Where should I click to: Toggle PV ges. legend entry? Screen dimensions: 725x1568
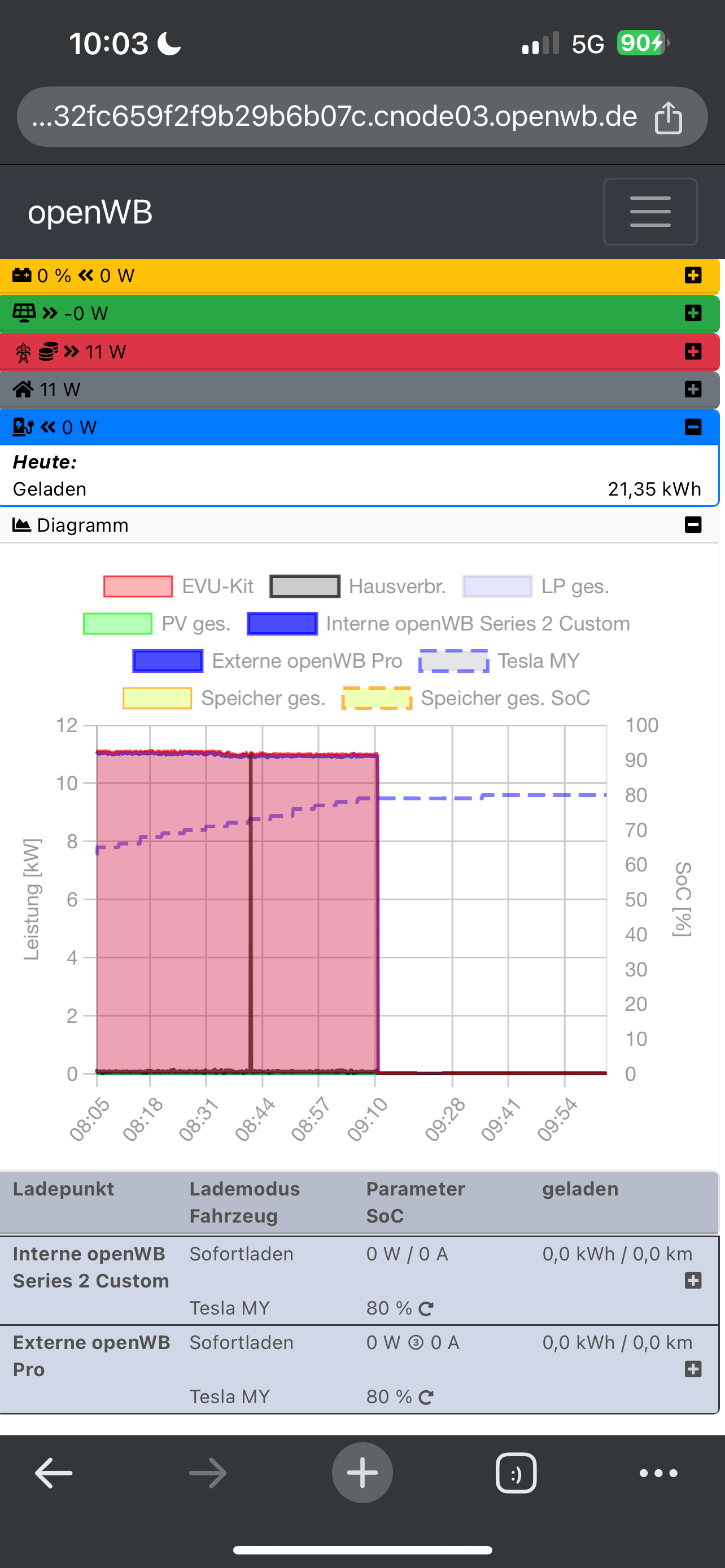point(157,624)
